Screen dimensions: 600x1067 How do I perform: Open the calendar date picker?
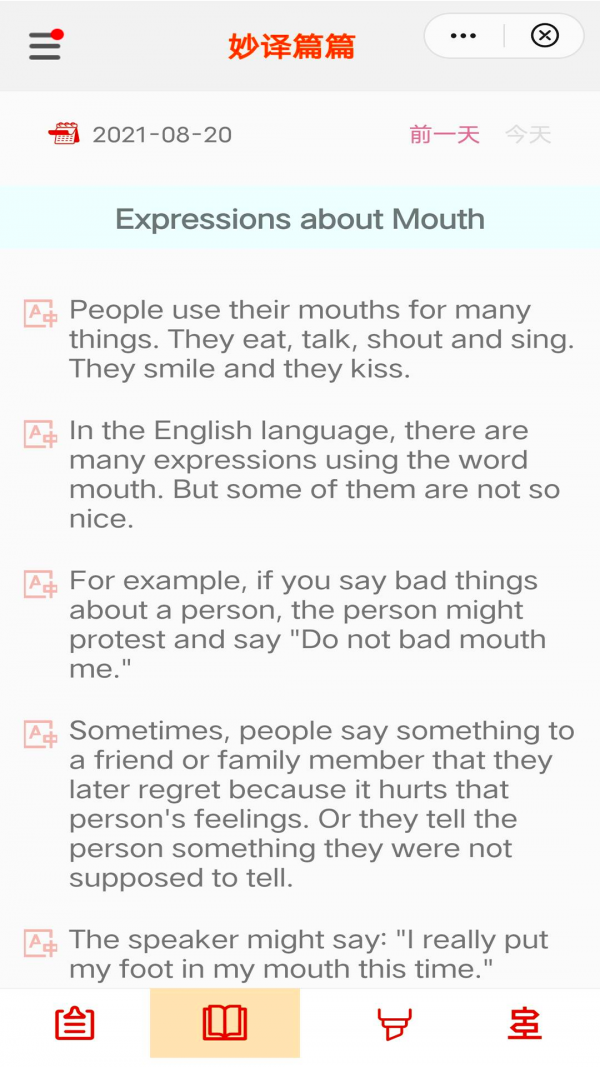(64, 134)
